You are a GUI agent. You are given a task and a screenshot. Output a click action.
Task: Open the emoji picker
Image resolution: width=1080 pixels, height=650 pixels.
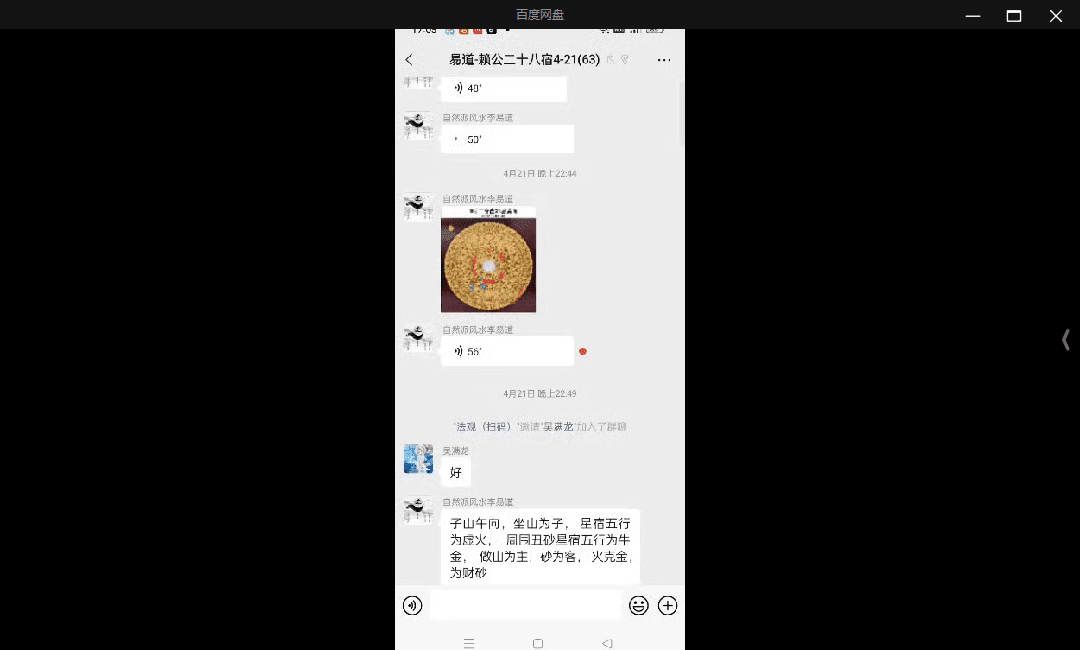638,605
